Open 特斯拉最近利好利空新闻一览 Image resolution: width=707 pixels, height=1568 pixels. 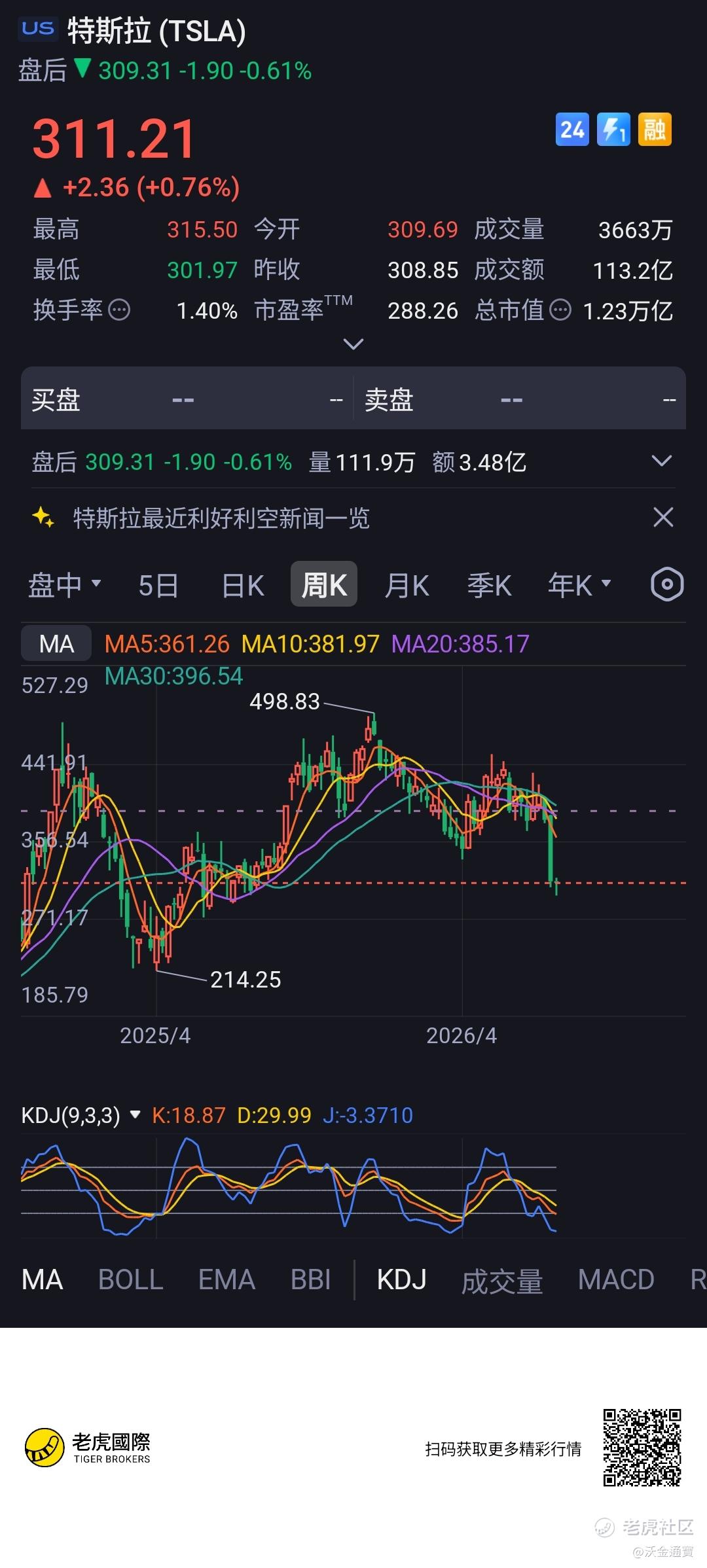(x=221, y=518)
